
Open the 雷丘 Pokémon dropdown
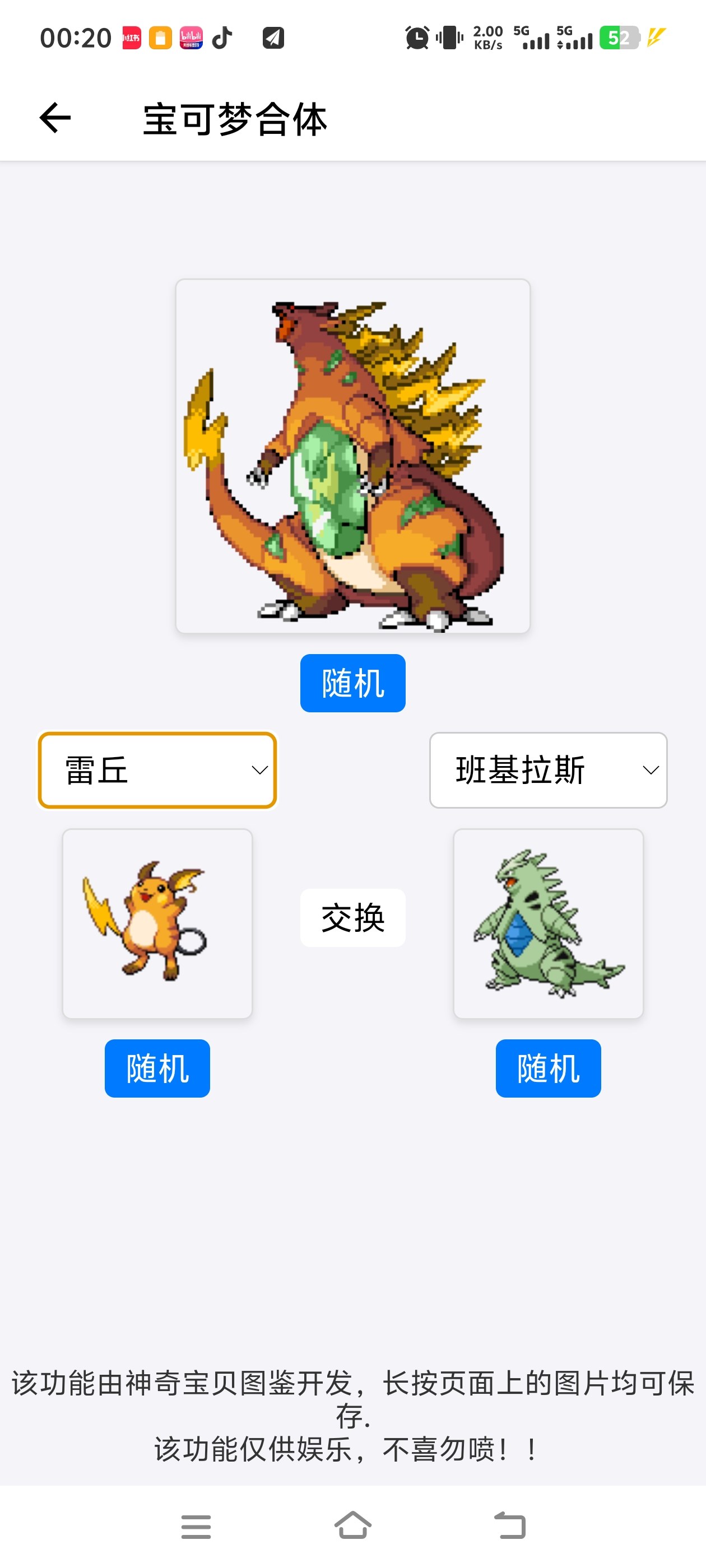tap(157, 770)
